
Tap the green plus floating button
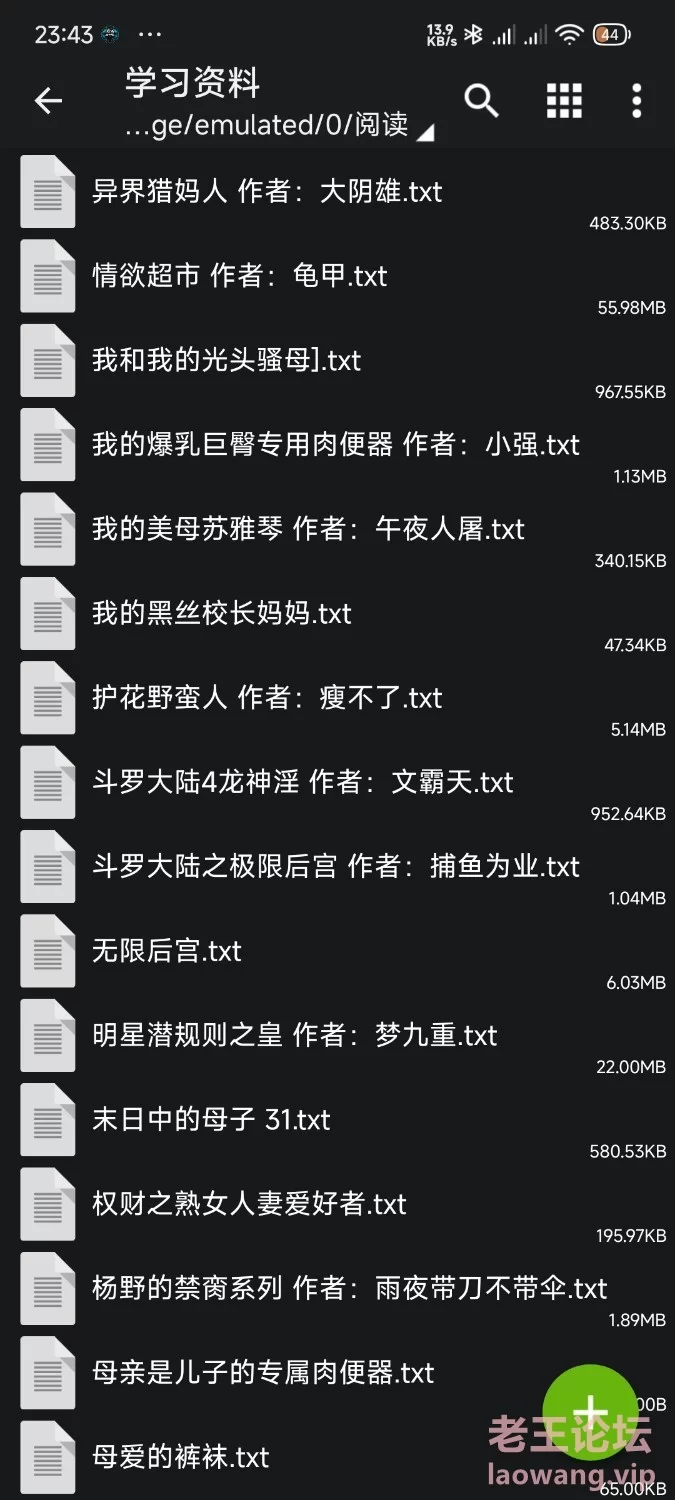[590, 1412]
